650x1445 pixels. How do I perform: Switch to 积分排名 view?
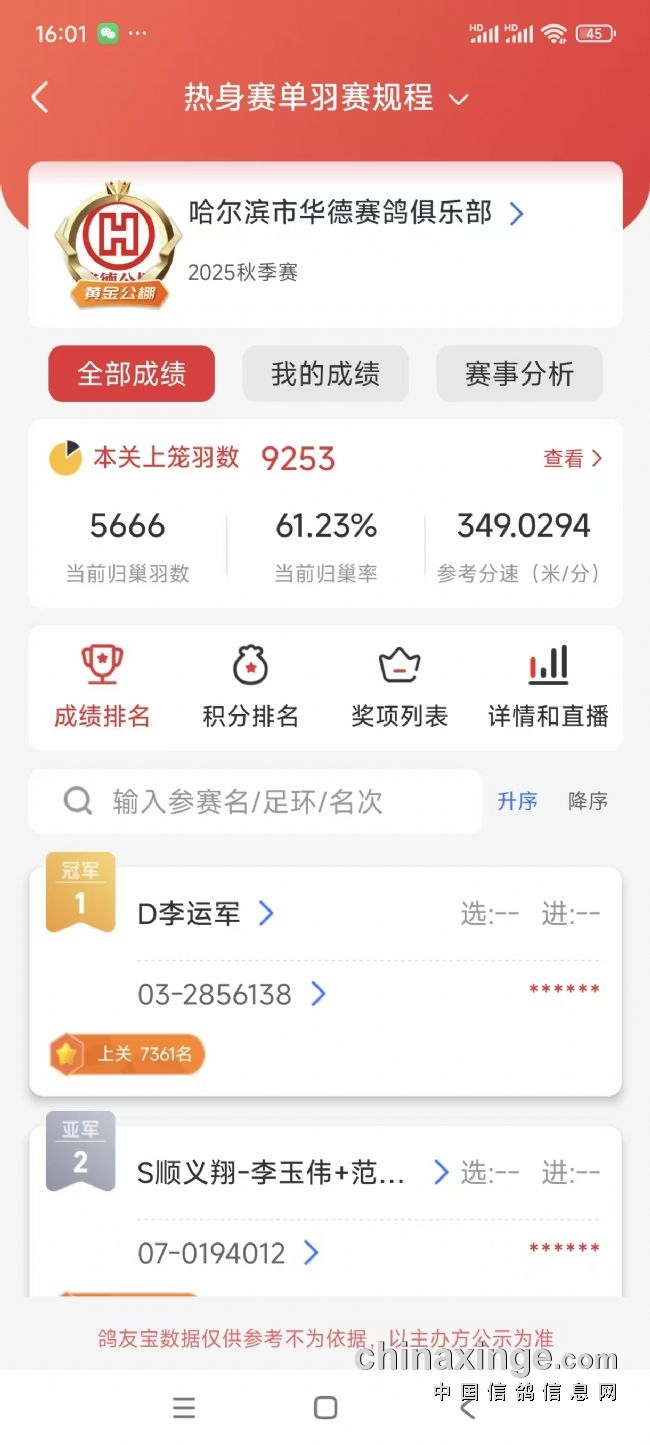250,686
